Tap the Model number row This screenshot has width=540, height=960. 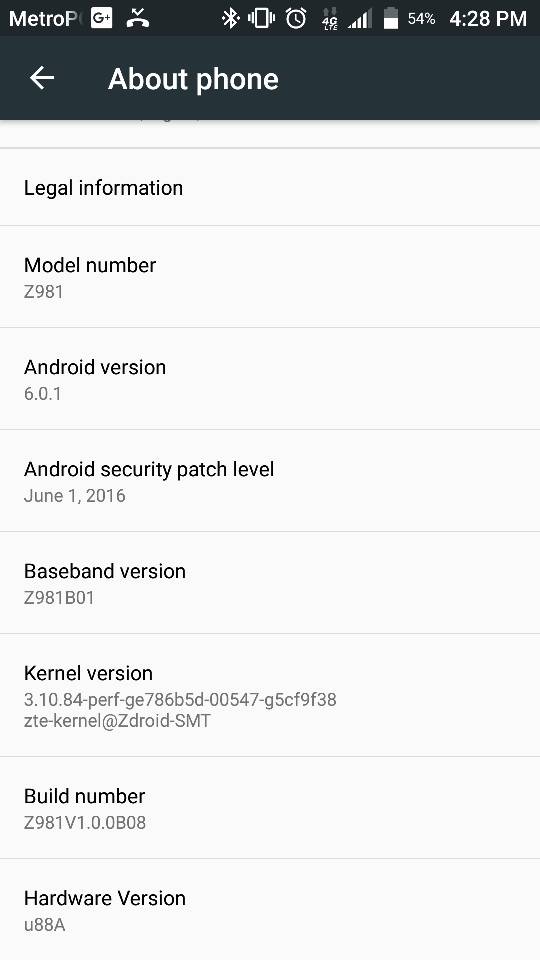[270, 277]
